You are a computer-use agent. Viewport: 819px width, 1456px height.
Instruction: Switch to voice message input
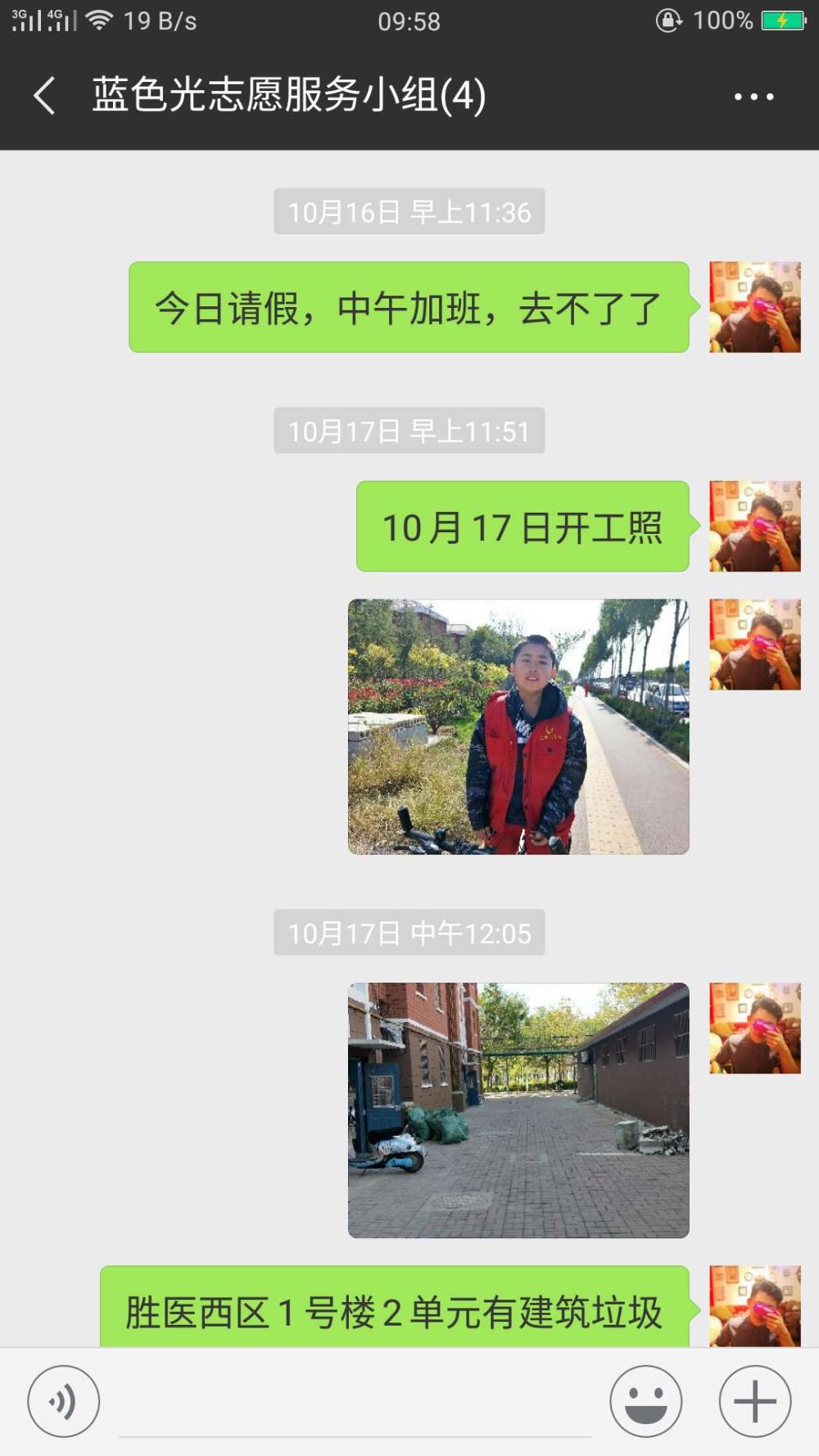(x=63, y=1401)
